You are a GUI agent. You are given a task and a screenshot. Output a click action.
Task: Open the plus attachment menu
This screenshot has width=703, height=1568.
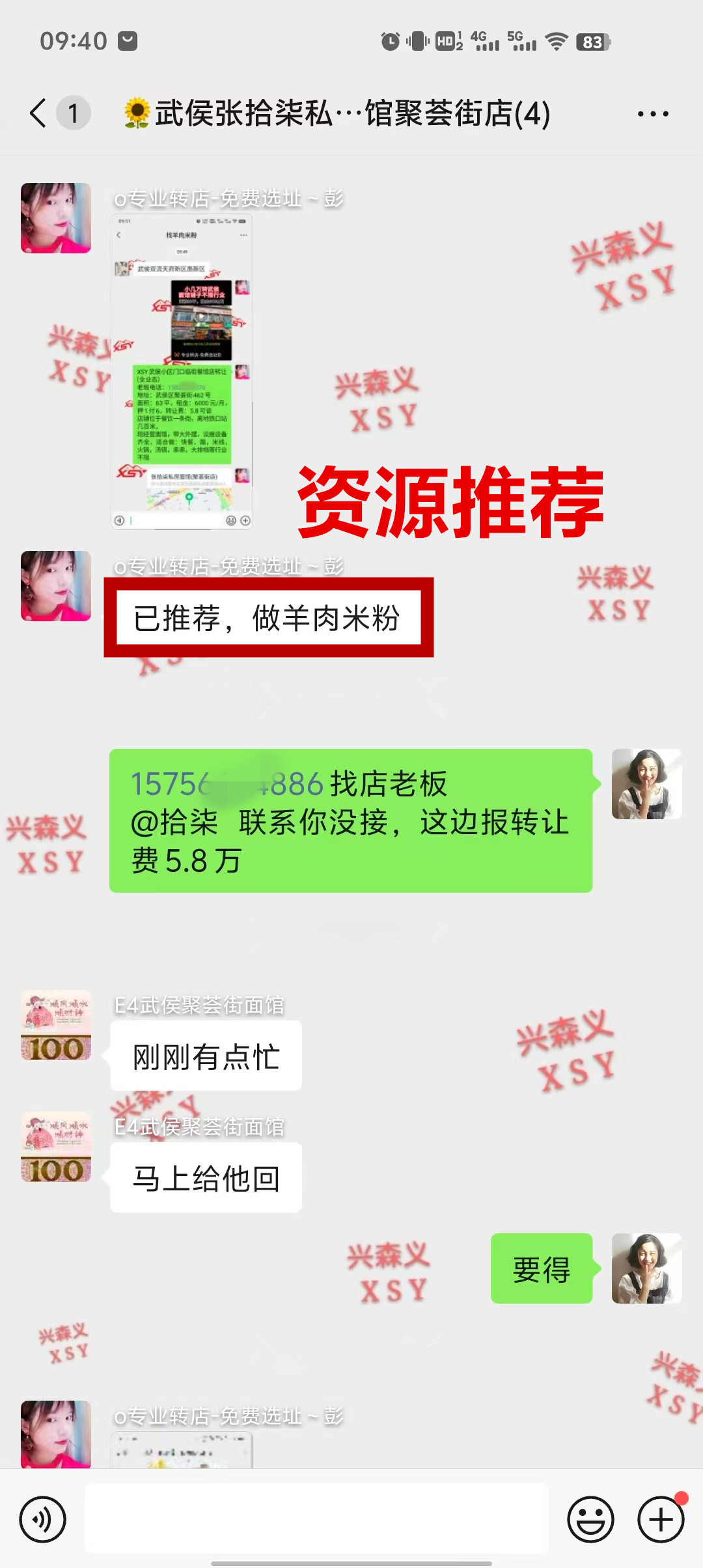(x=661, y=1520)
